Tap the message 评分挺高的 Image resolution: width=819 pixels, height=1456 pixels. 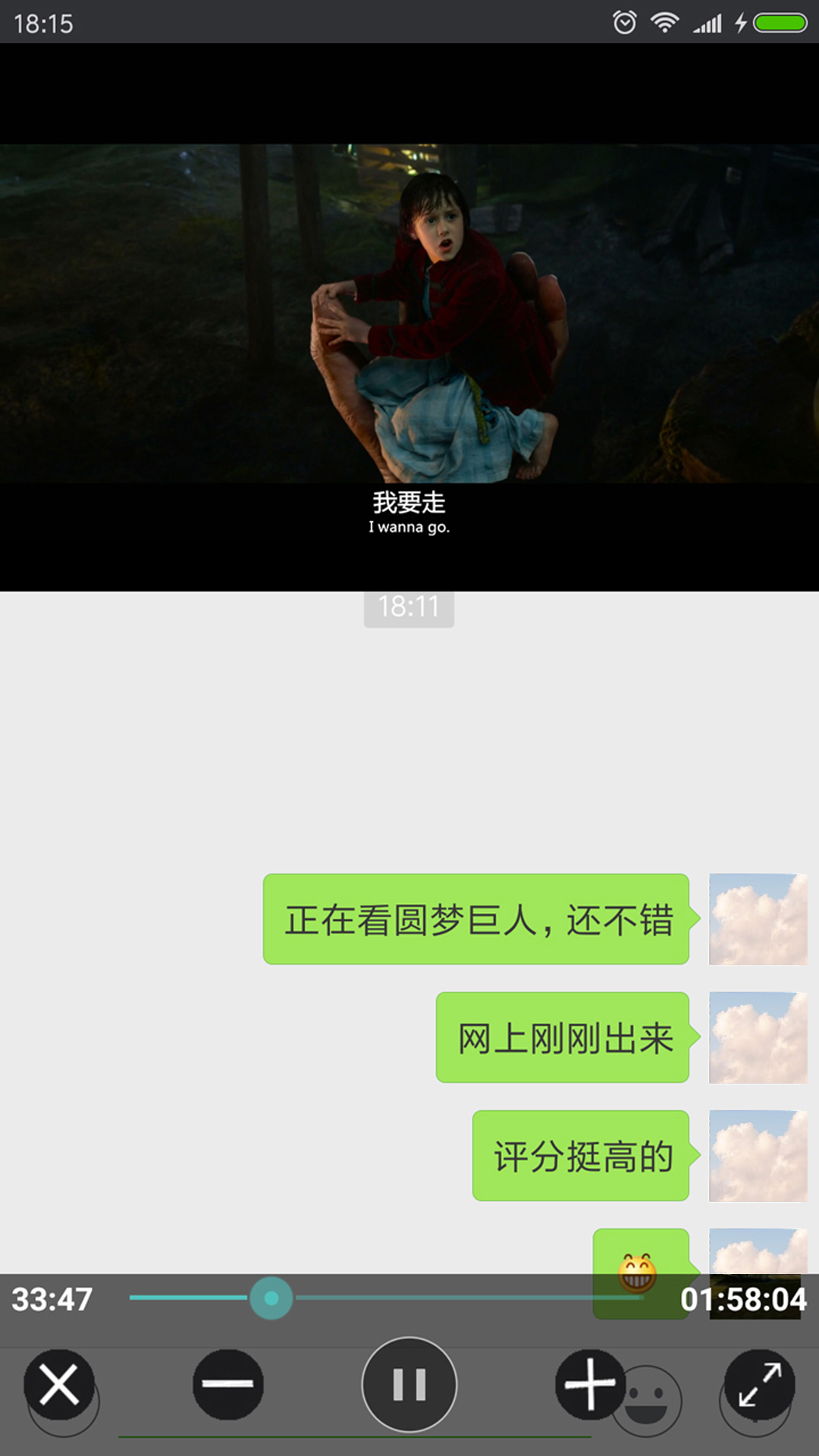(x=581, y=1156)
